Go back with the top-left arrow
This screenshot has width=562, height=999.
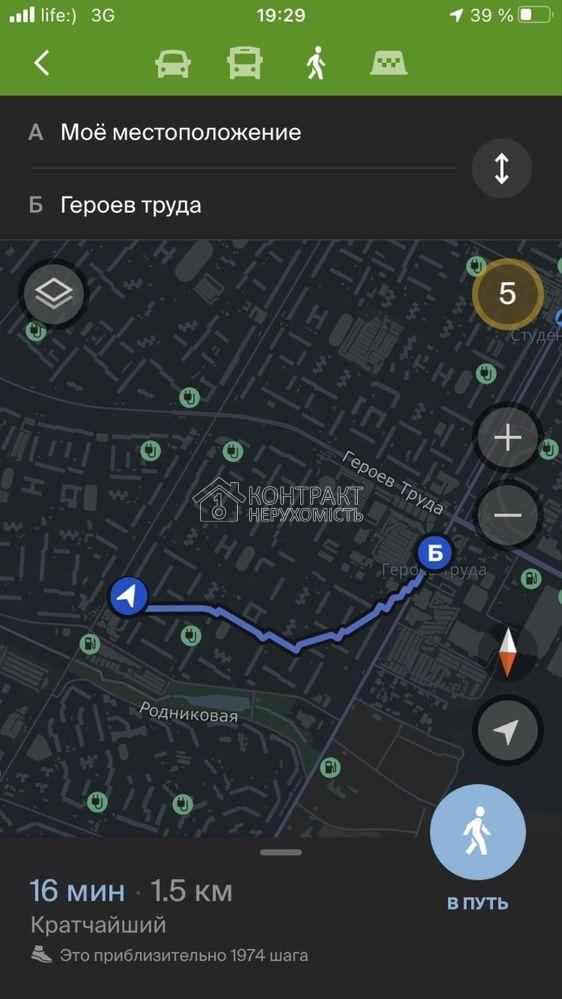pos(41,64)
